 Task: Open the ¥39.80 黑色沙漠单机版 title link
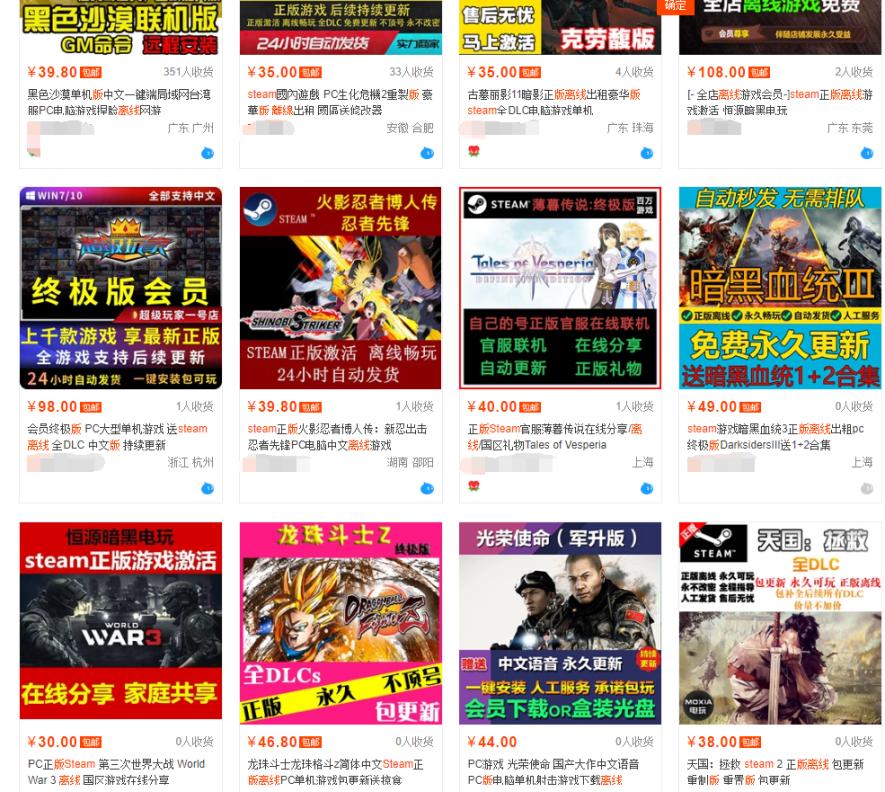click(120, 102)
